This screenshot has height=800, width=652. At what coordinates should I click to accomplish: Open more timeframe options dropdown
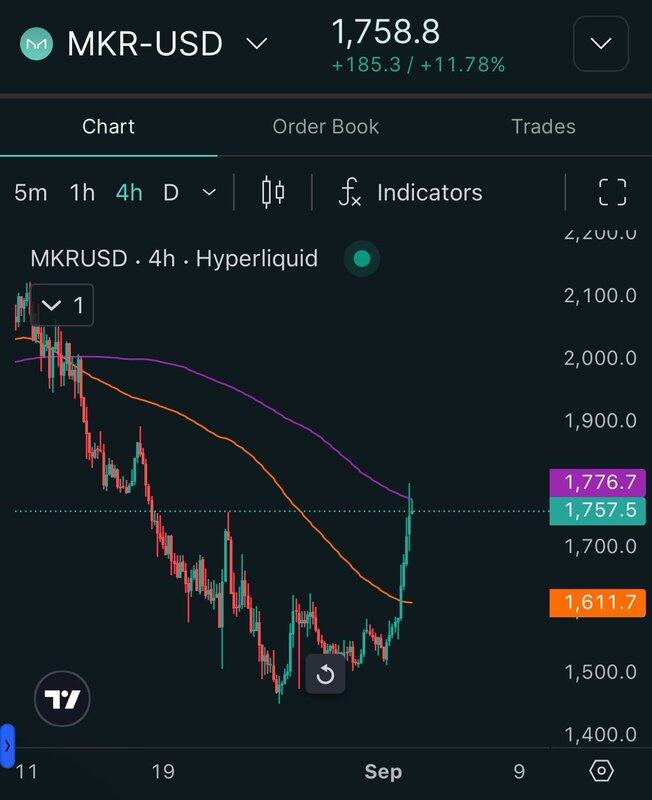click(x=209, y=192)
